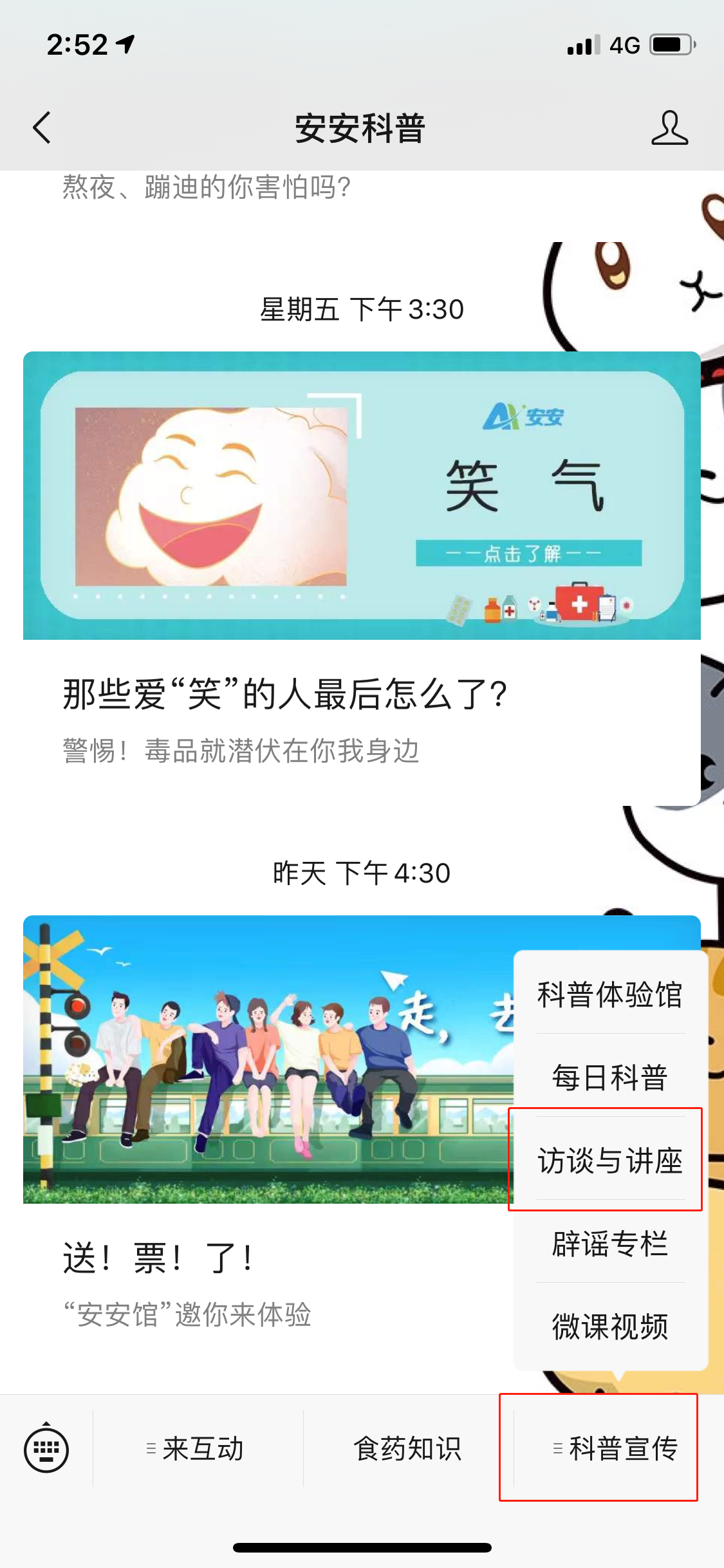Open 微课视频 menu item
The height and width of the screenshot is (1568, 724).
[610, 1326]
